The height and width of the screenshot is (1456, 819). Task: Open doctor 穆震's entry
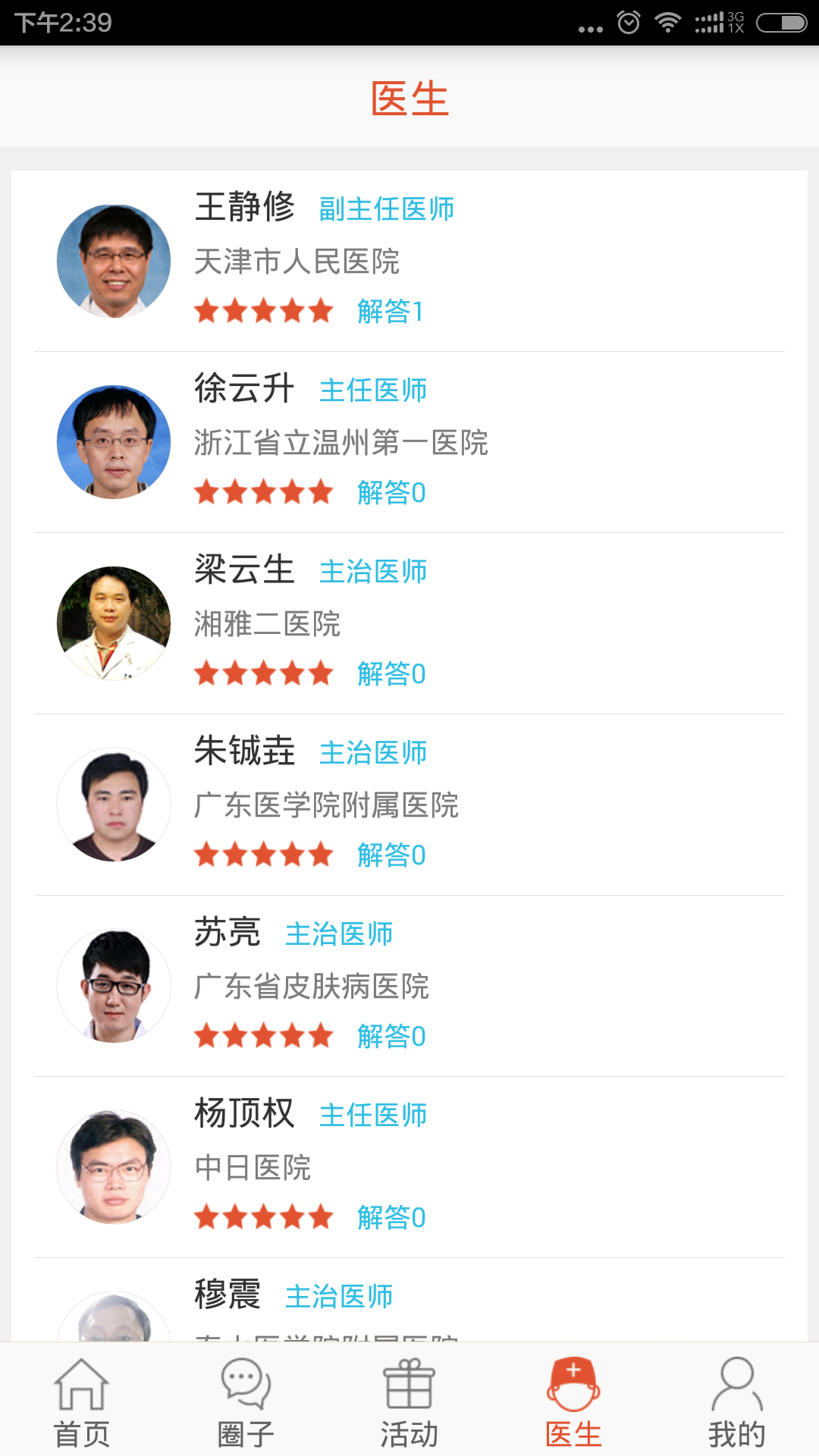pos(409,1300)
